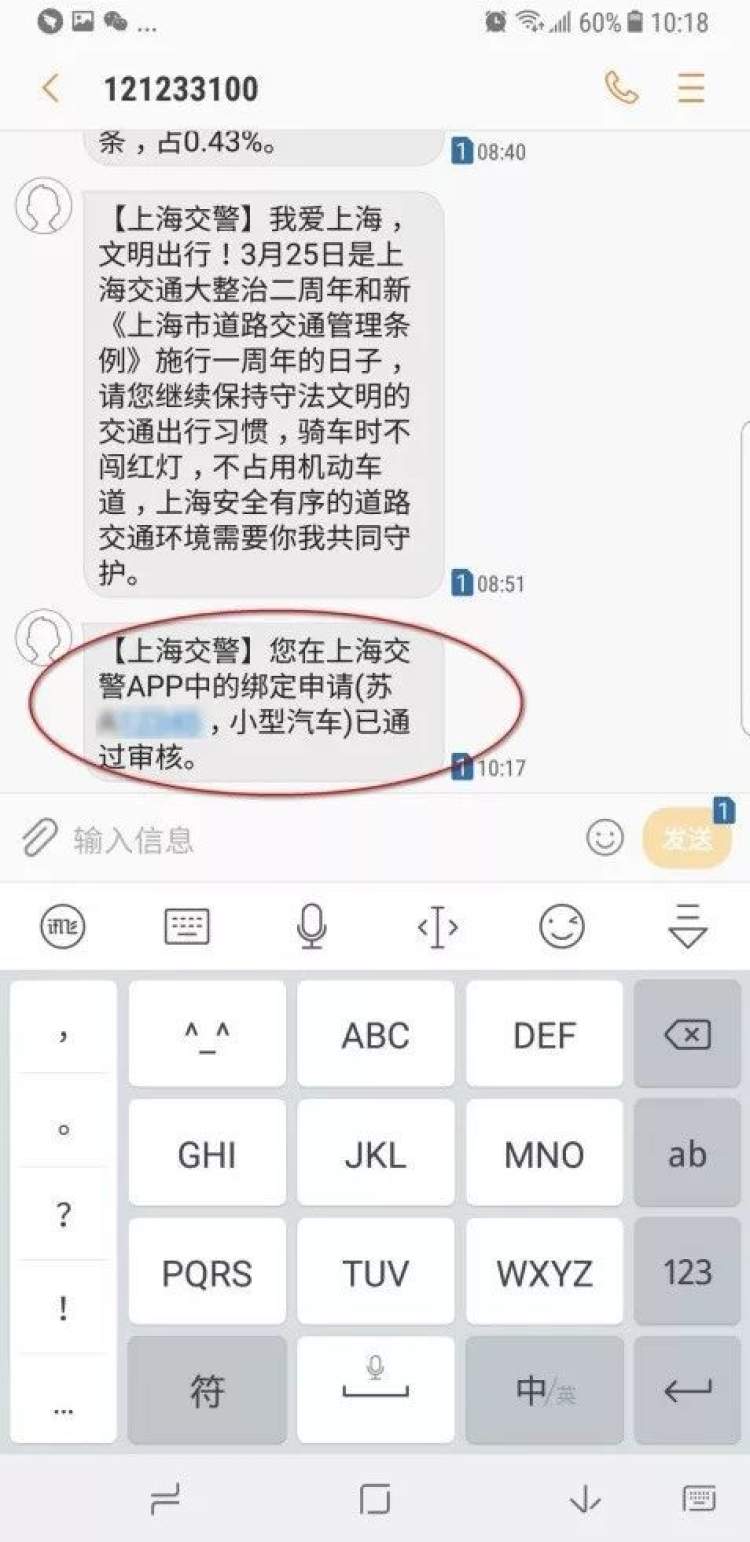
Task: Switch keyboard to 123 numbers
Action: point(687,1272)
